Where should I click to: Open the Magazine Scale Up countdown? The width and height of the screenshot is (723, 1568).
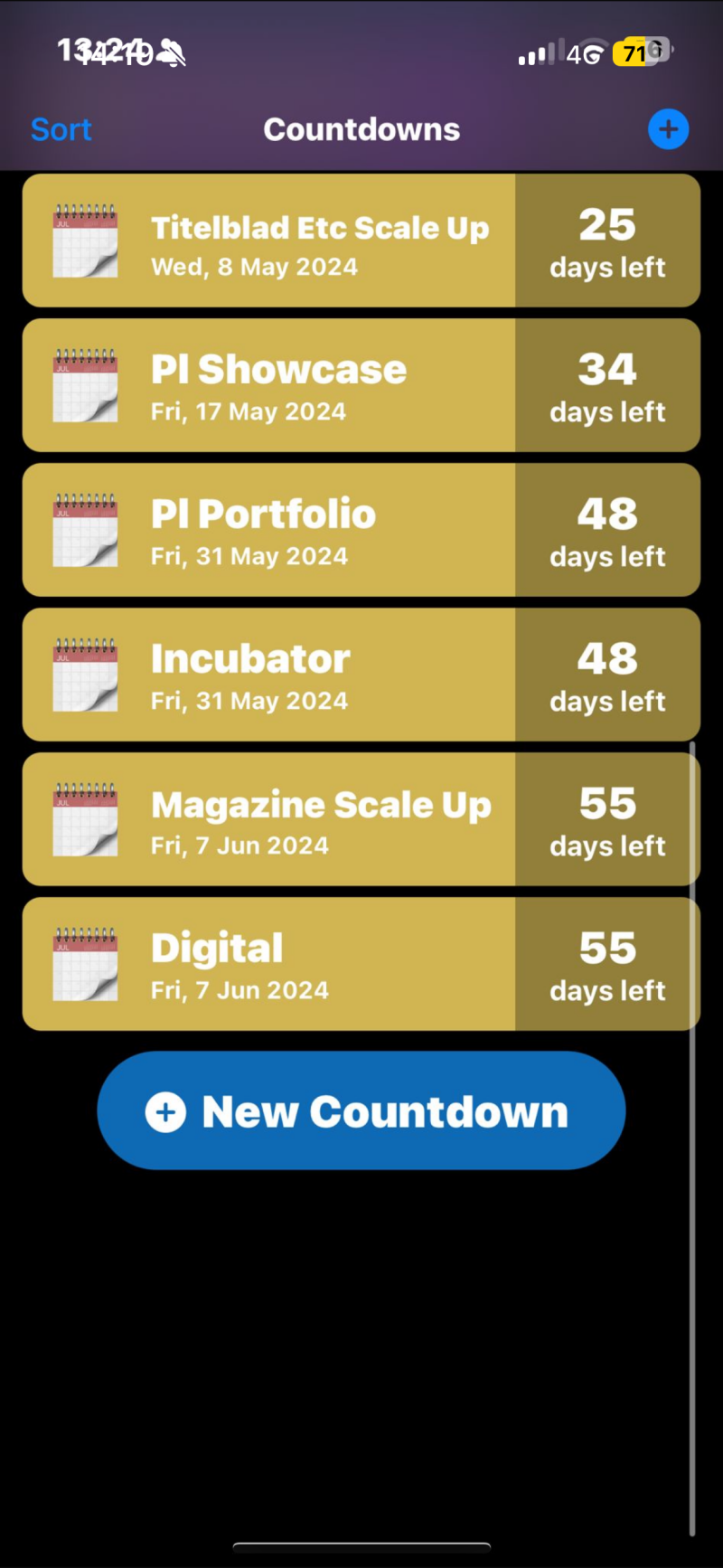361,820
